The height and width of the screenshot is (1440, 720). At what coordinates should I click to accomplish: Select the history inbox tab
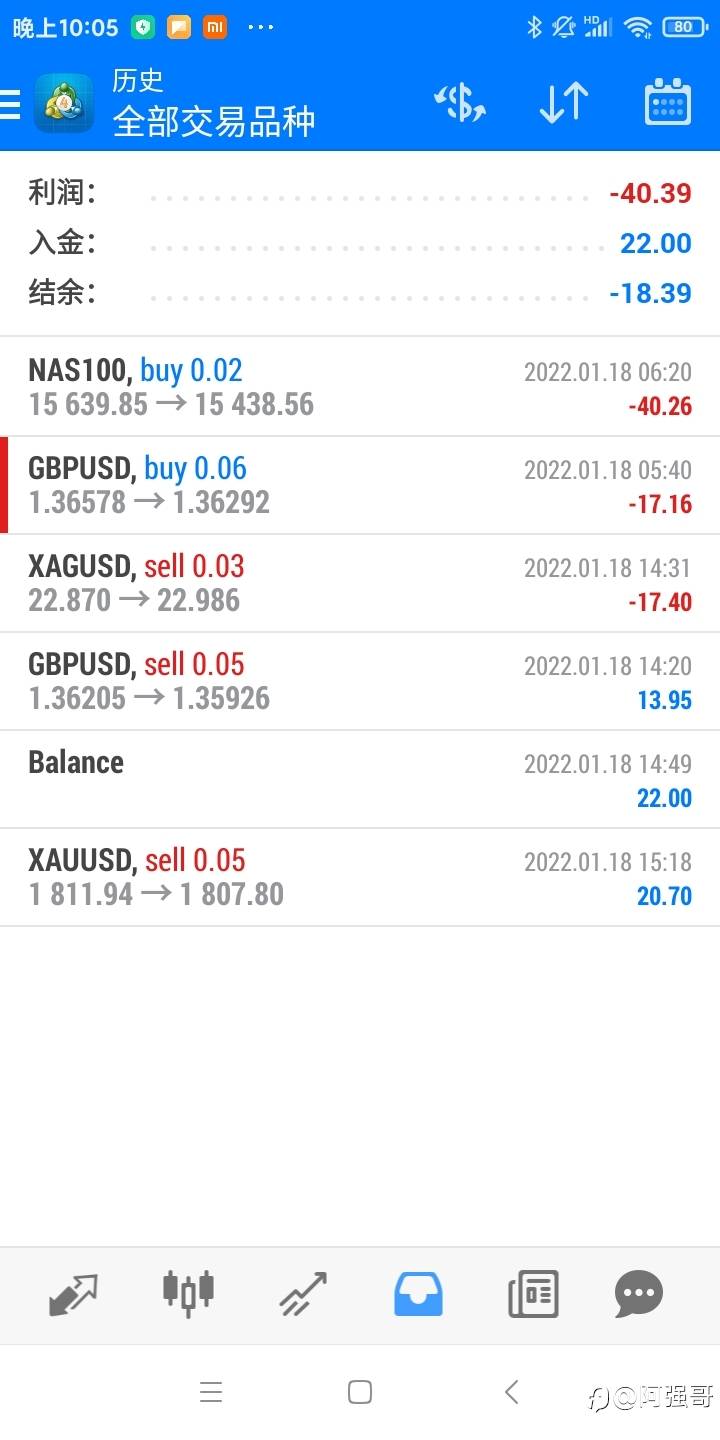click(x=418, y=1294)
